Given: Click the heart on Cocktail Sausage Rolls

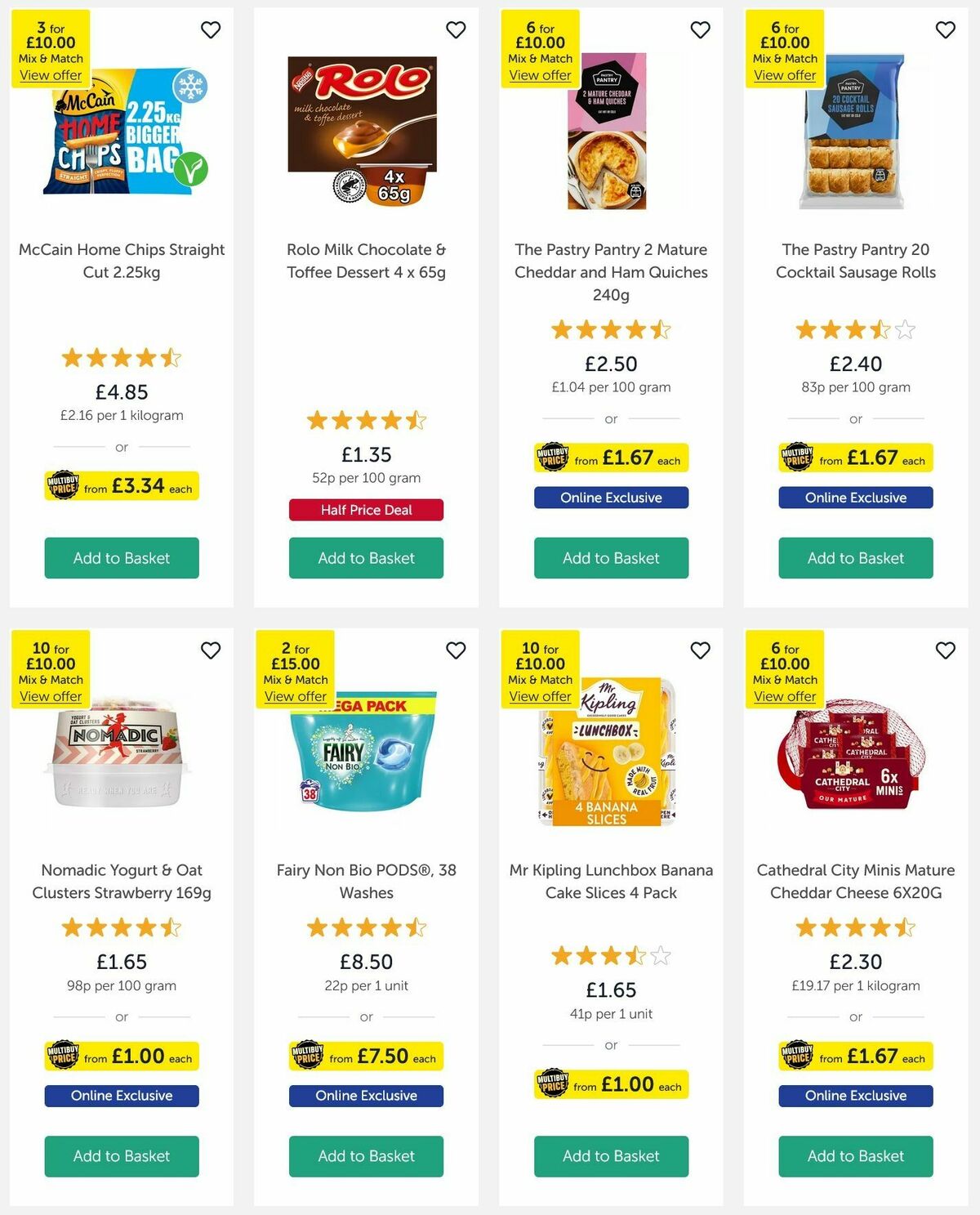Looking at the screenshot, I should 945,29.
